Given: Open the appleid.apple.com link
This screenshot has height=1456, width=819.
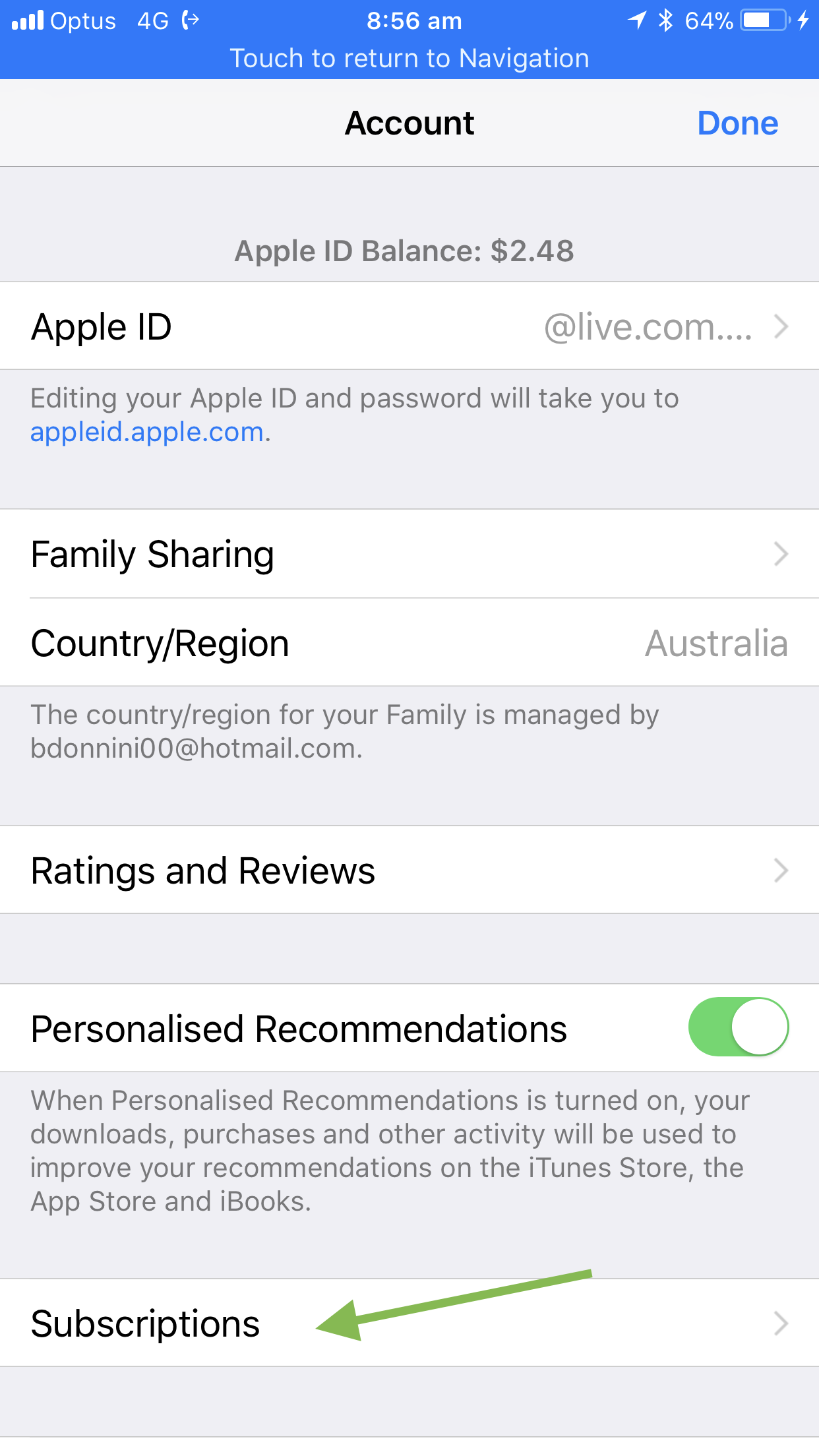Looking at the screenshot, I should [147, 433].
